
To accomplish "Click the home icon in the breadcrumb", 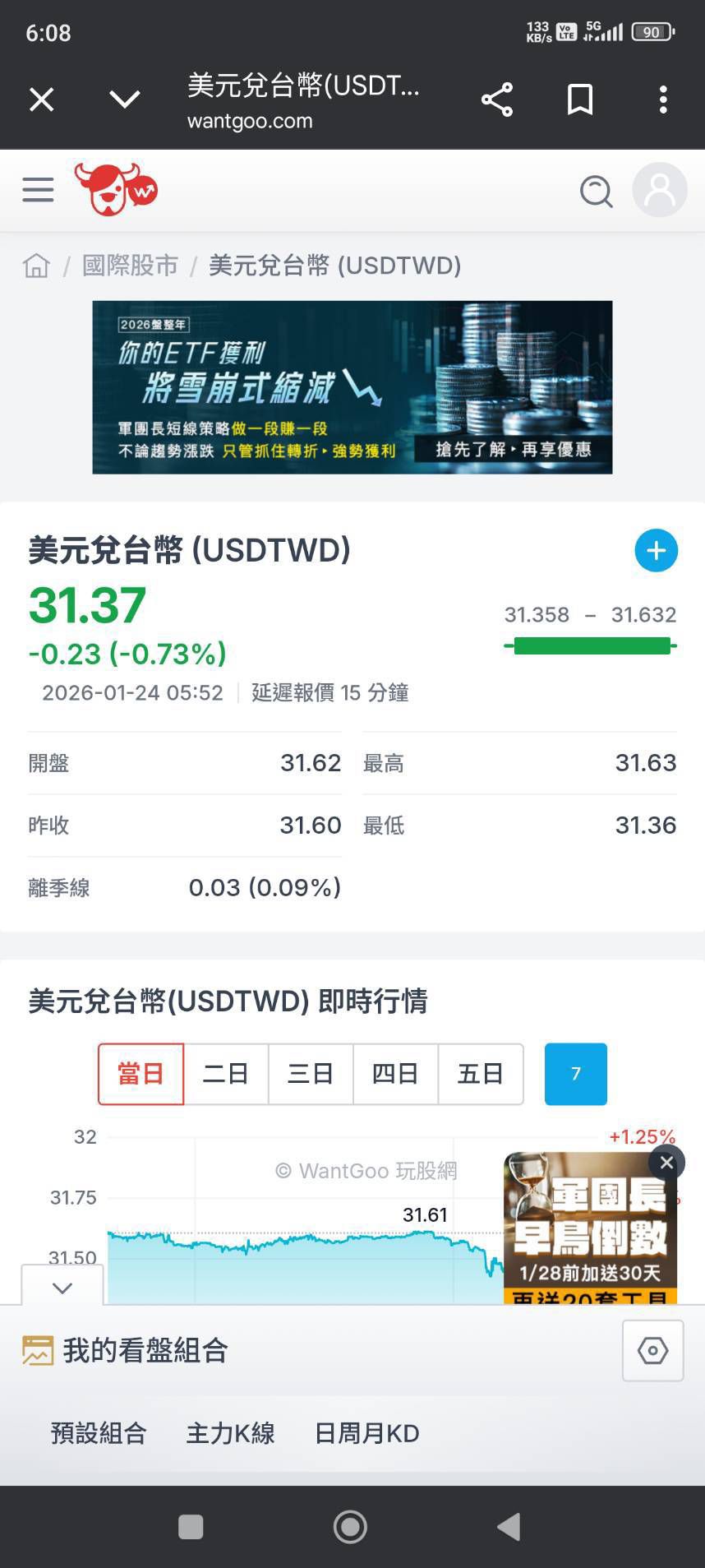I will (x=35, y=265).
